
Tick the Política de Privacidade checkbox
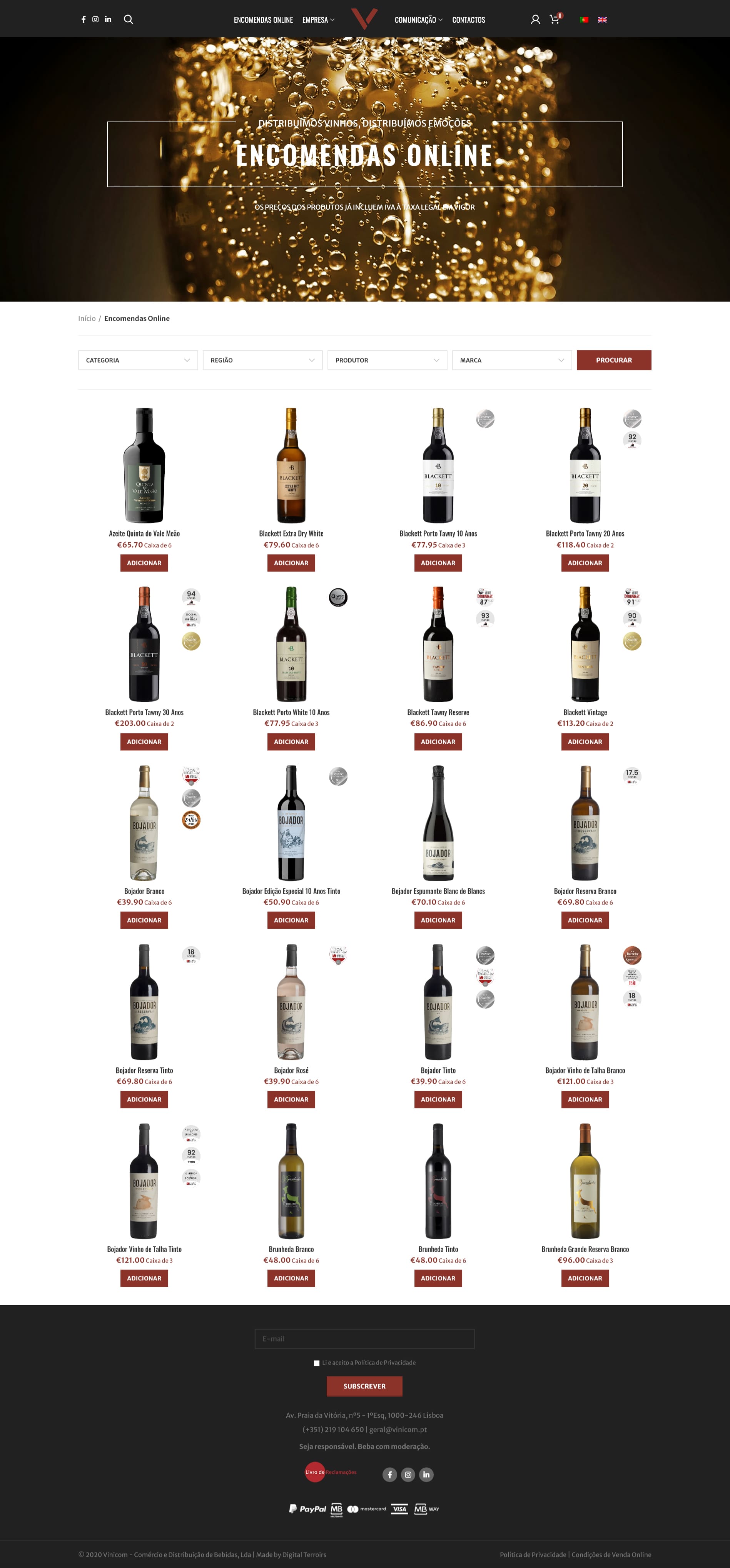click(317, 1363)
